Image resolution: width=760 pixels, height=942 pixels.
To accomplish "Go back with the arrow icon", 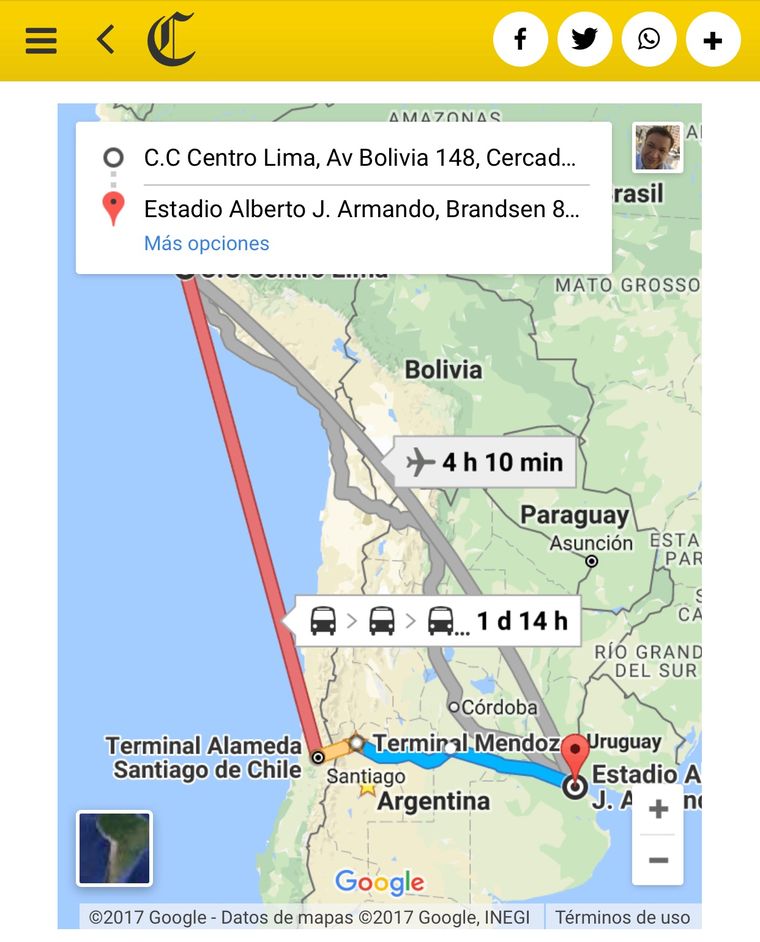I will point(105,40).
